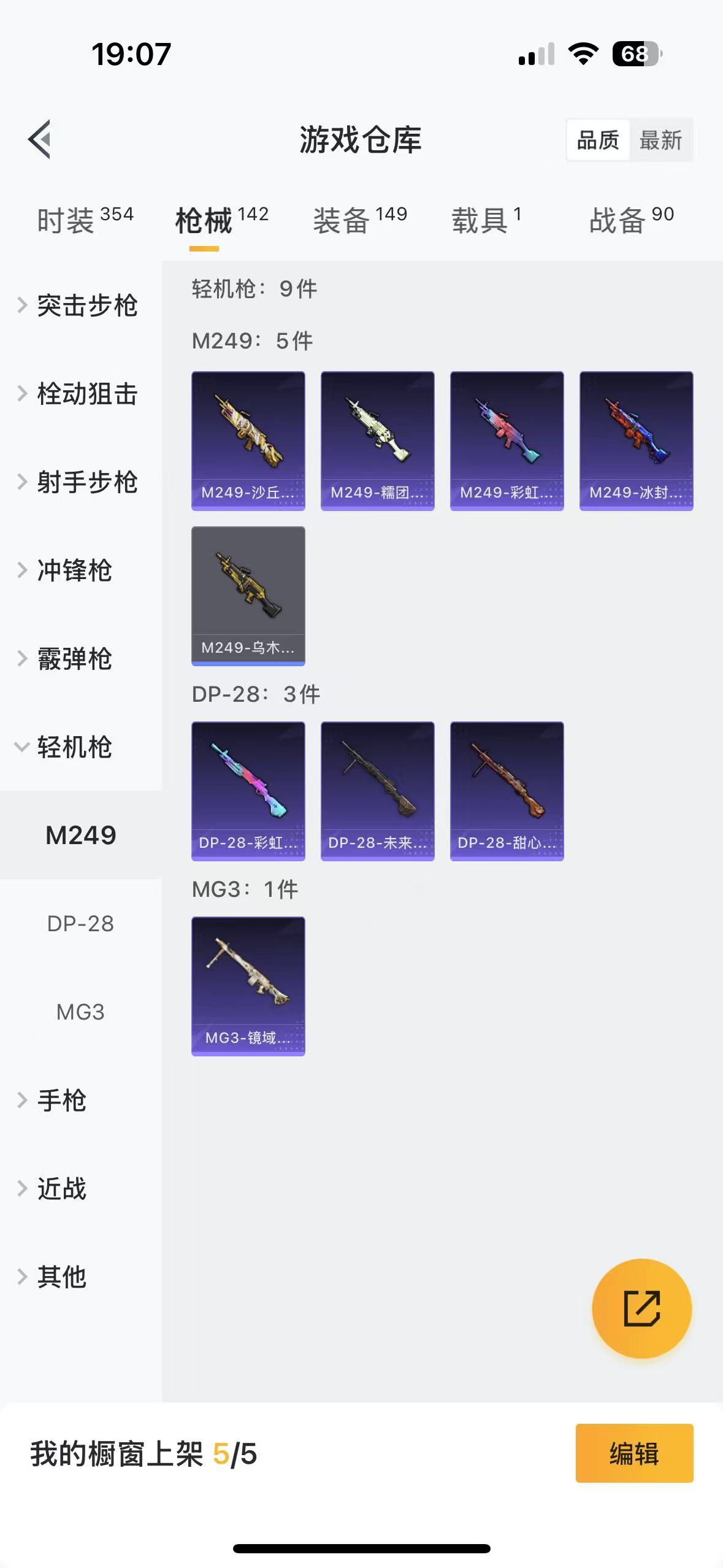Select DP-28 in the sidebar

click(x=80, y=924)
